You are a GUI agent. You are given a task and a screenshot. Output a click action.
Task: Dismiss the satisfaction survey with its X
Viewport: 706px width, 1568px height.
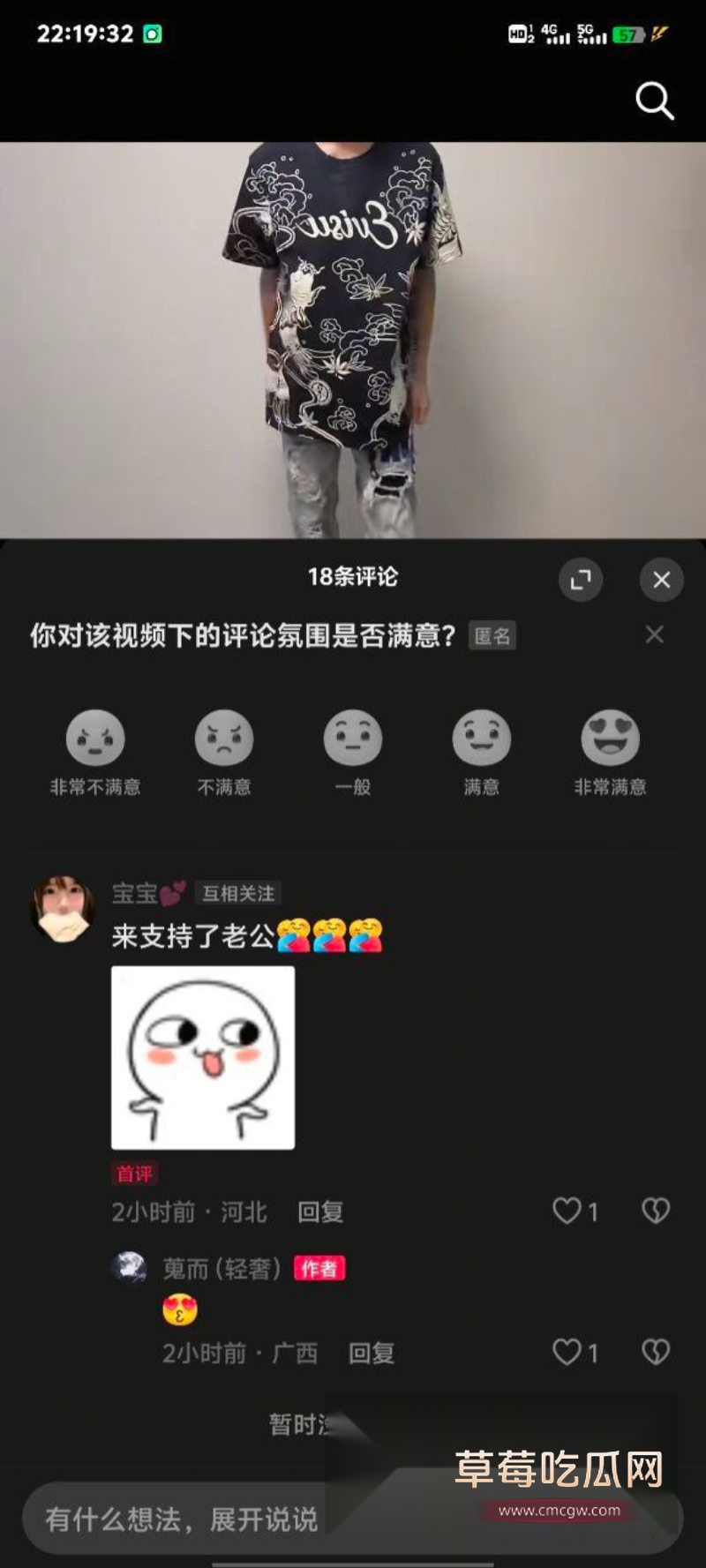pyautogui.click(x=654, y=634)
